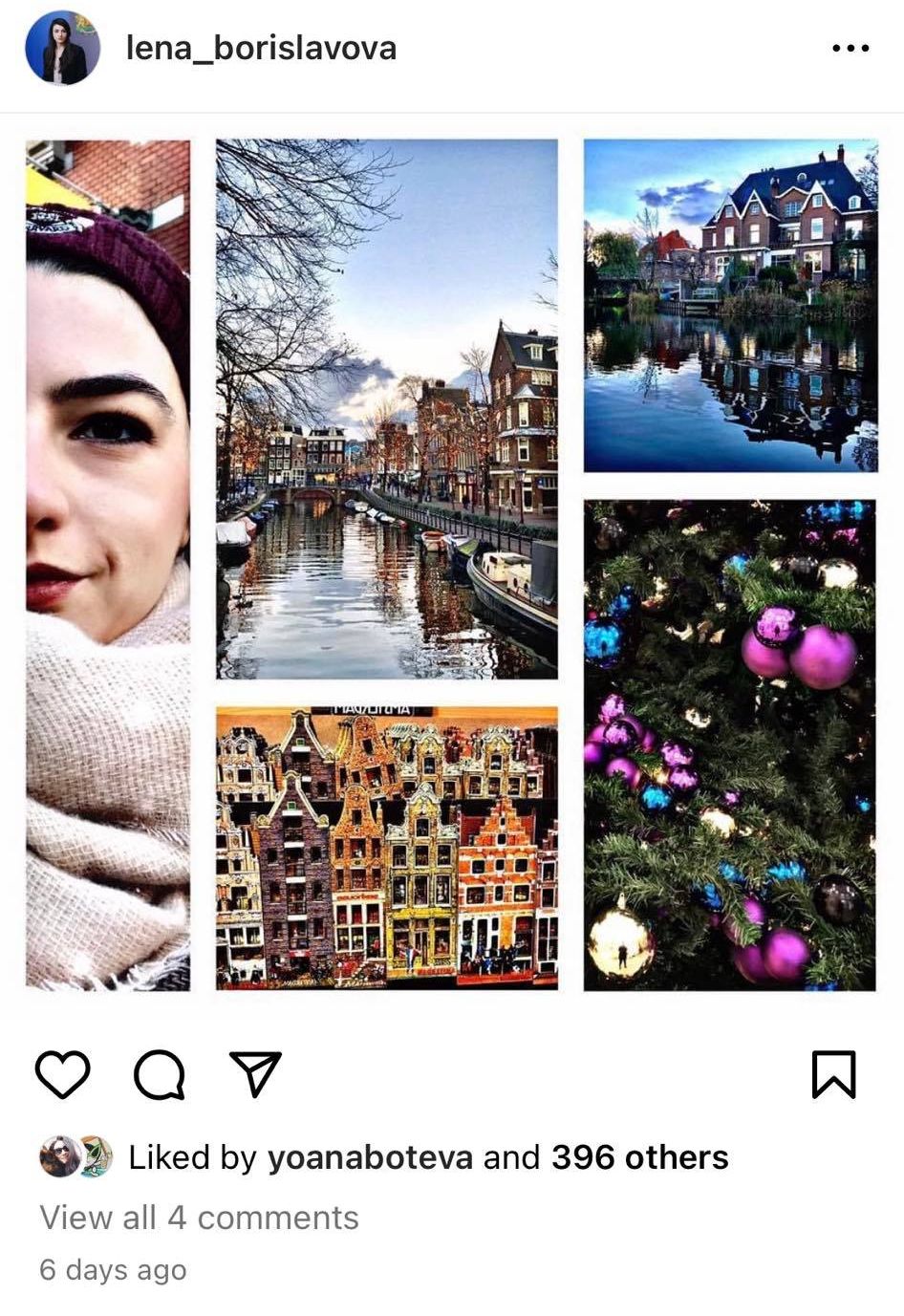Screen dimensions: 904x1316
Task: View all 4 comments
Action: pyautogui.click(x=199, y=1218)
